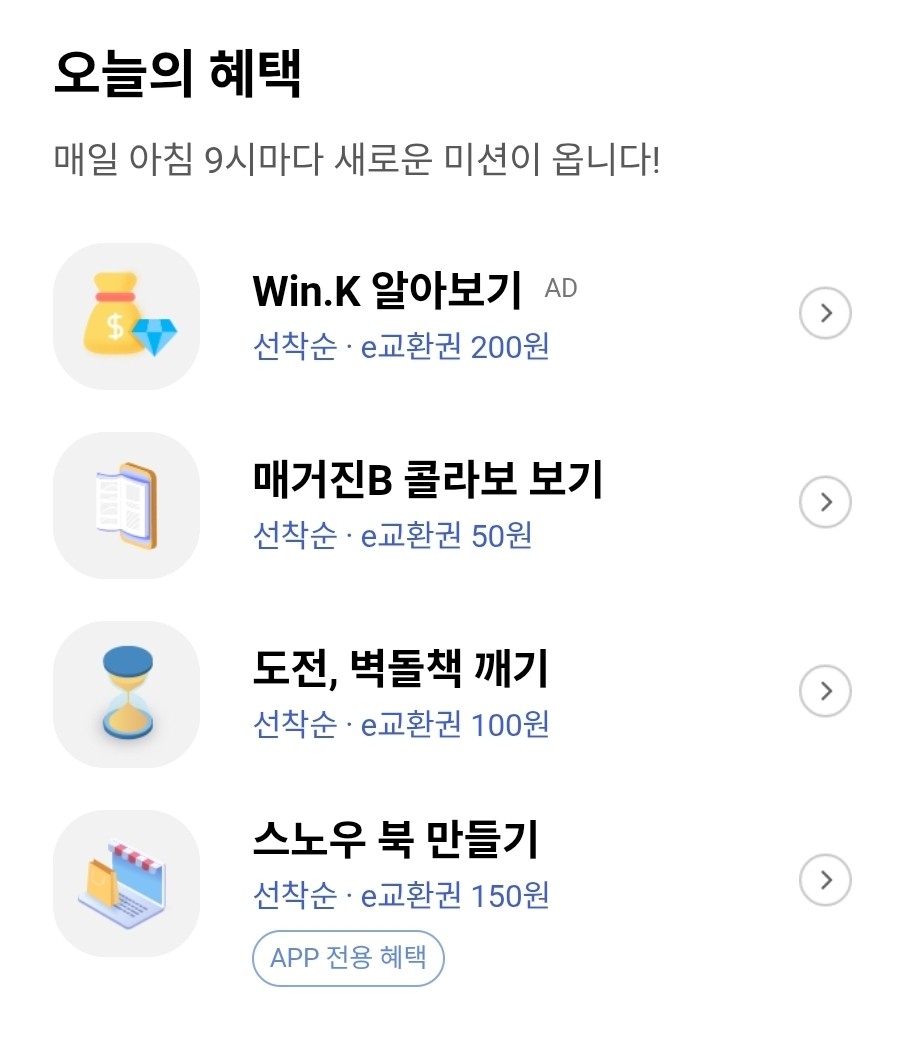The height and width of the screenshot is (1038, 904).
Task: Tap the arrow beside 도전, 벽돌책 깨기
Action: click(x=825, y=691)
